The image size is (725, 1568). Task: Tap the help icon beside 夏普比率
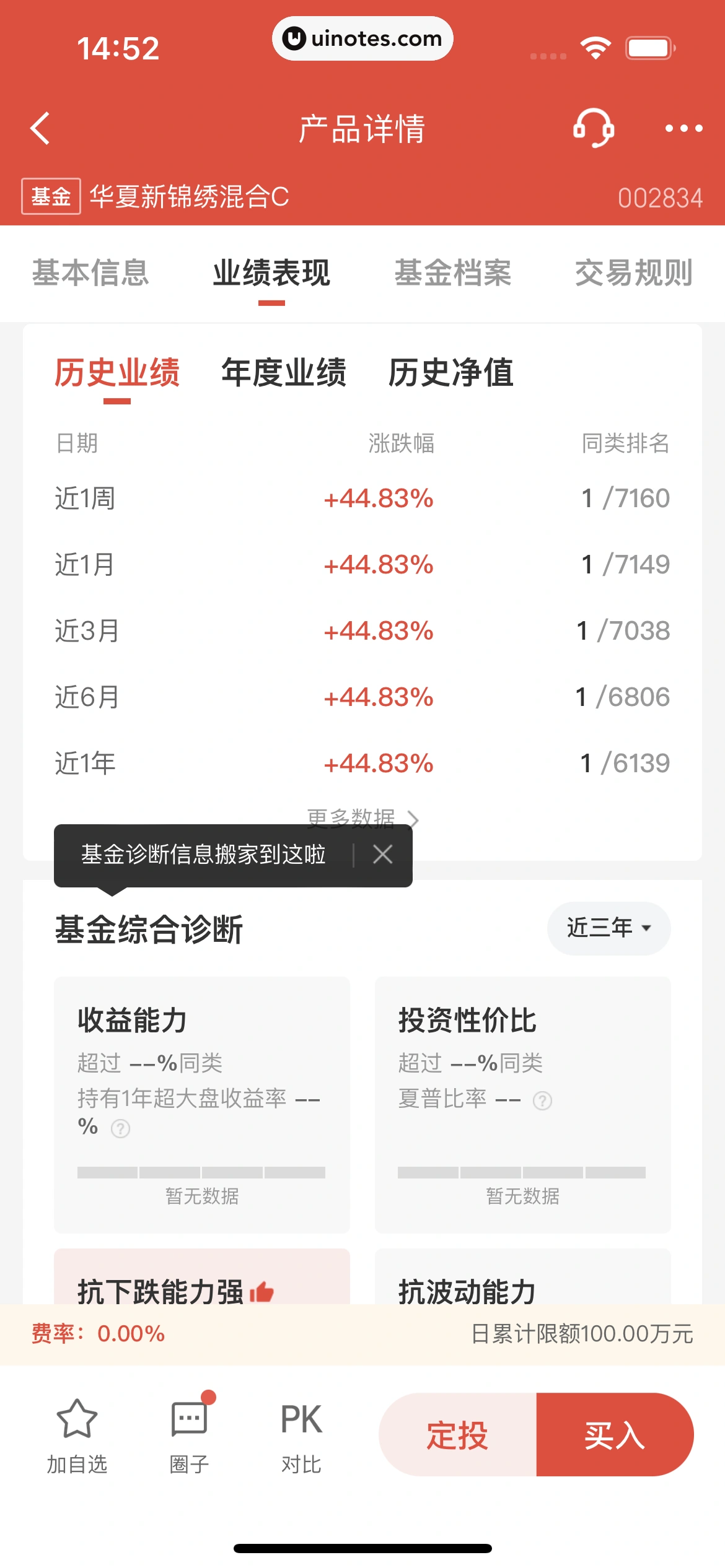click(x=542, y=1100)
